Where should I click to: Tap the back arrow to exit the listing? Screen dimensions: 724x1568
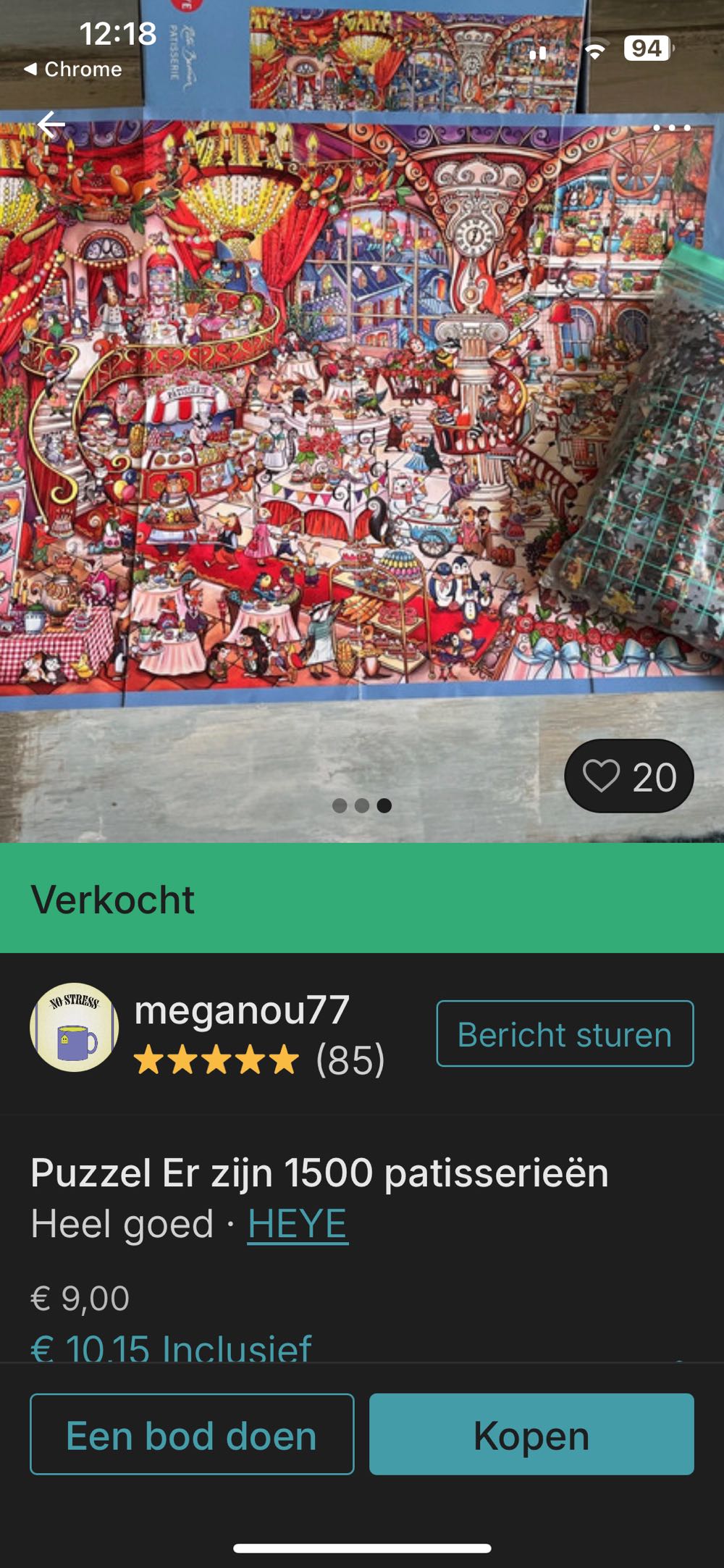coord(49,125)
